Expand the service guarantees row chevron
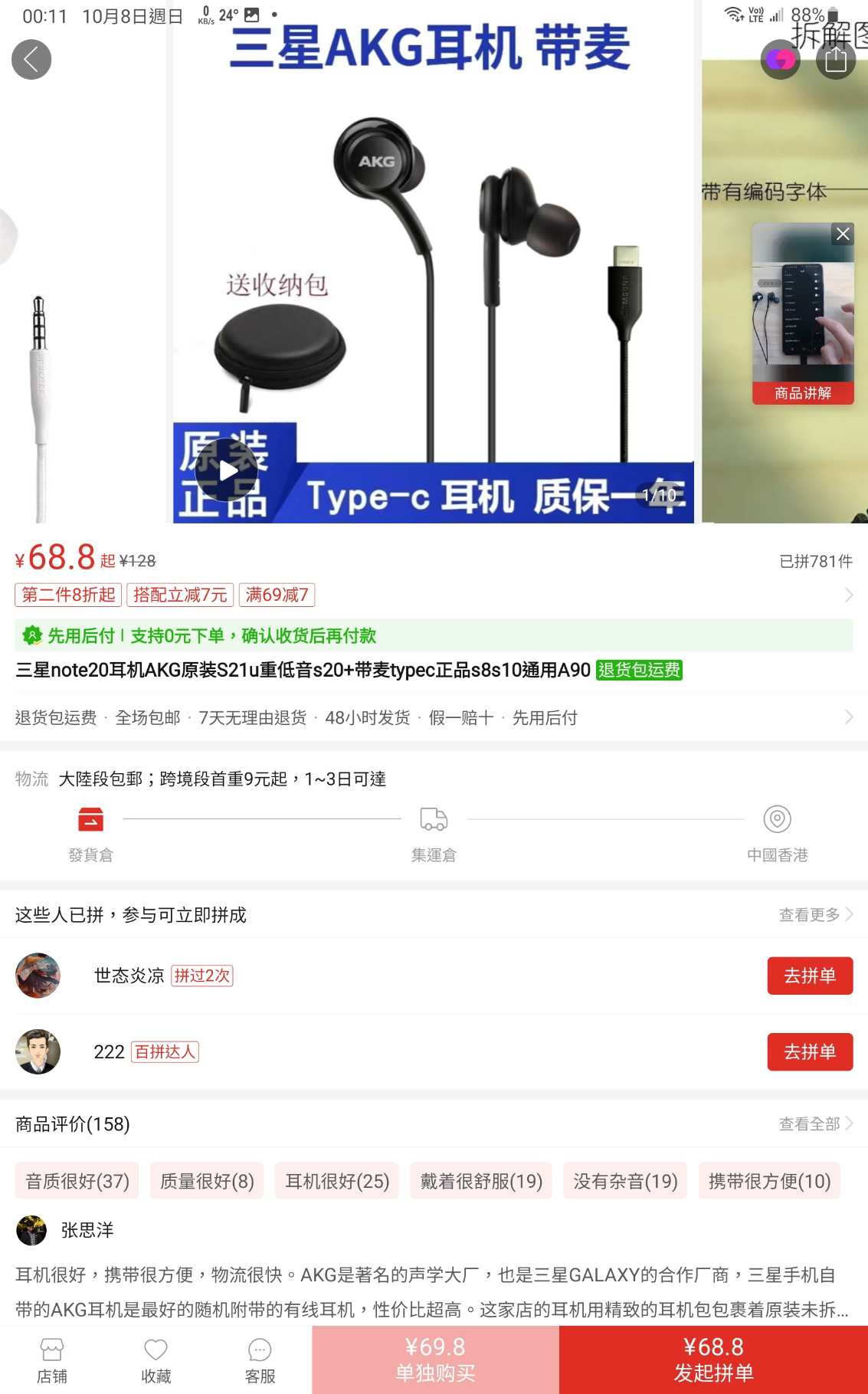This screenshot has width=868, height=1394. click(x=847, y=717)
